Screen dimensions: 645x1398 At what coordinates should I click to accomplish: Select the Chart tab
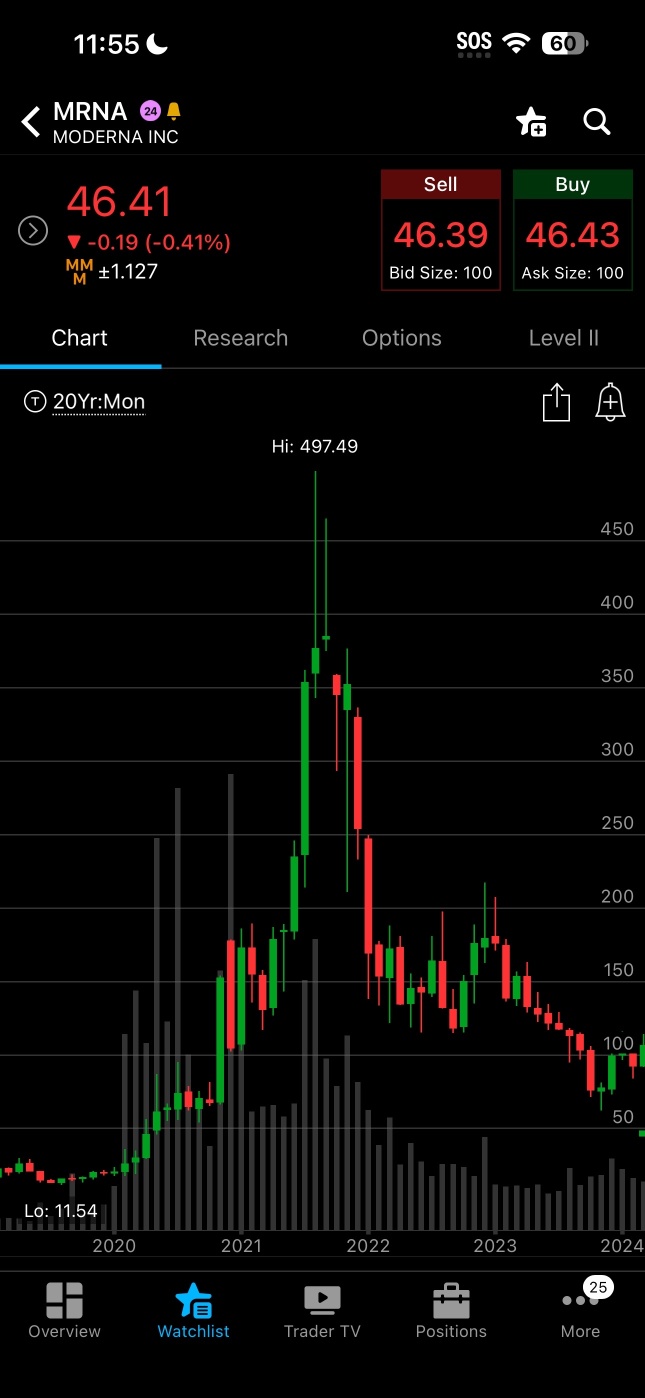(80, 338)
